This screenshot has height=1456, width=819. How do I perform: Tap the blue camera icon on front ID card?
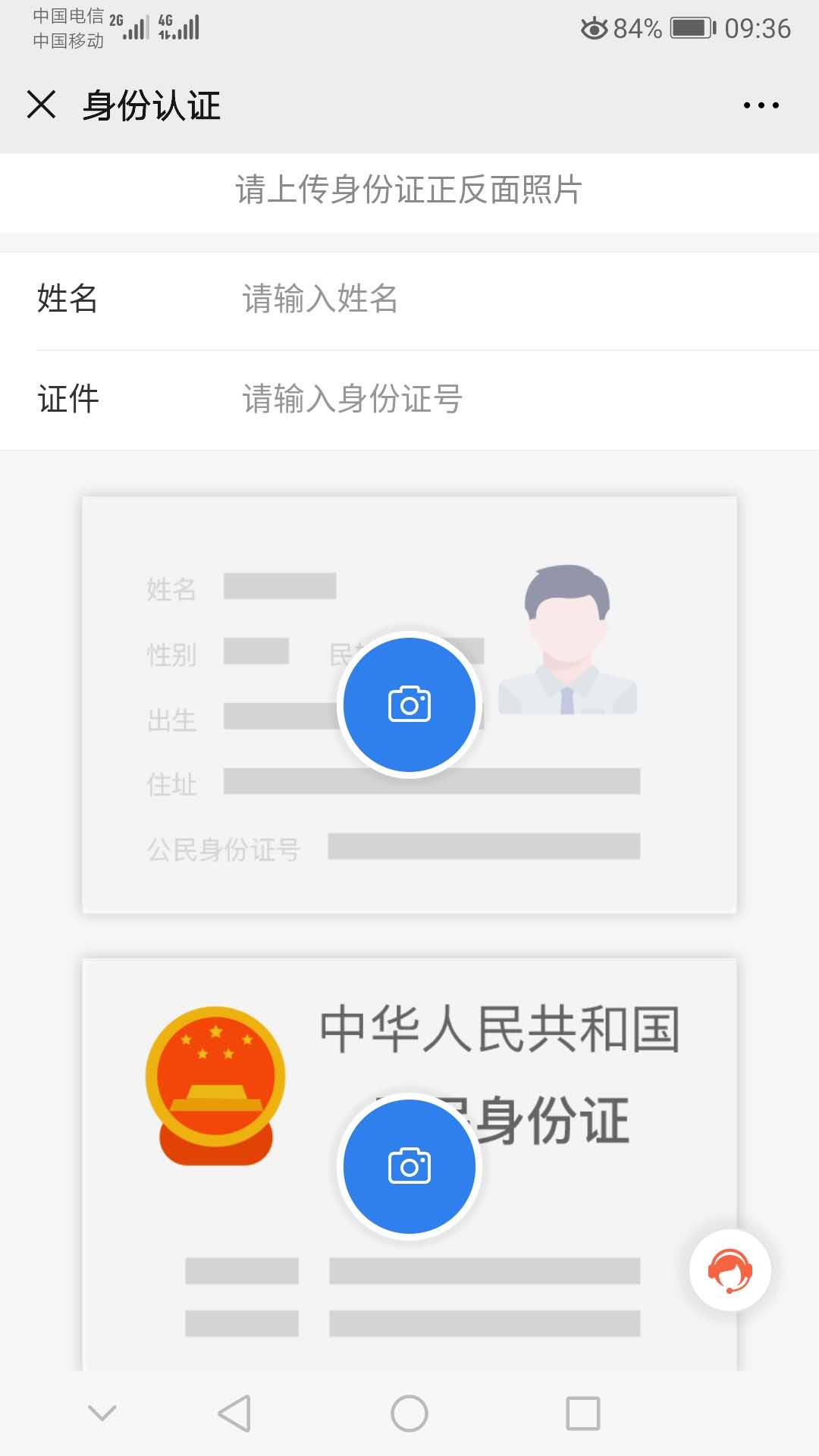(x=409, y=704)
